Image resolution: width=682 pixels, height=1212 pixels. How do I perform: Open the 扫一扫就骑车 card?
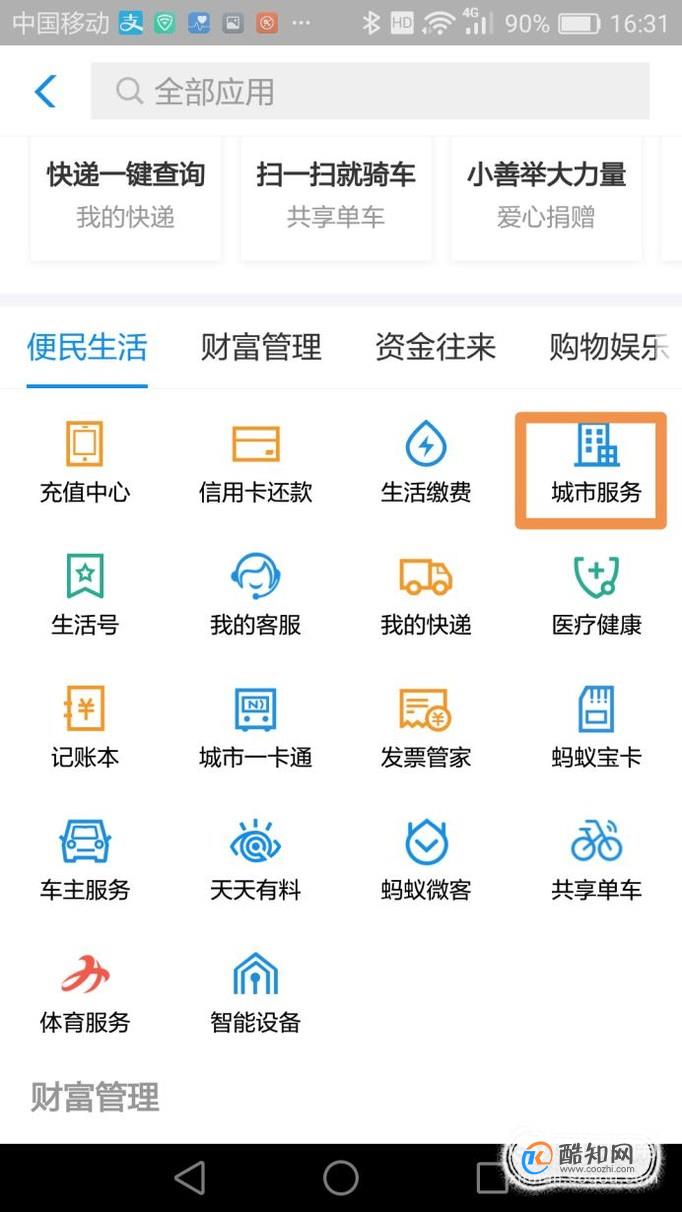(x=336, y=195)
